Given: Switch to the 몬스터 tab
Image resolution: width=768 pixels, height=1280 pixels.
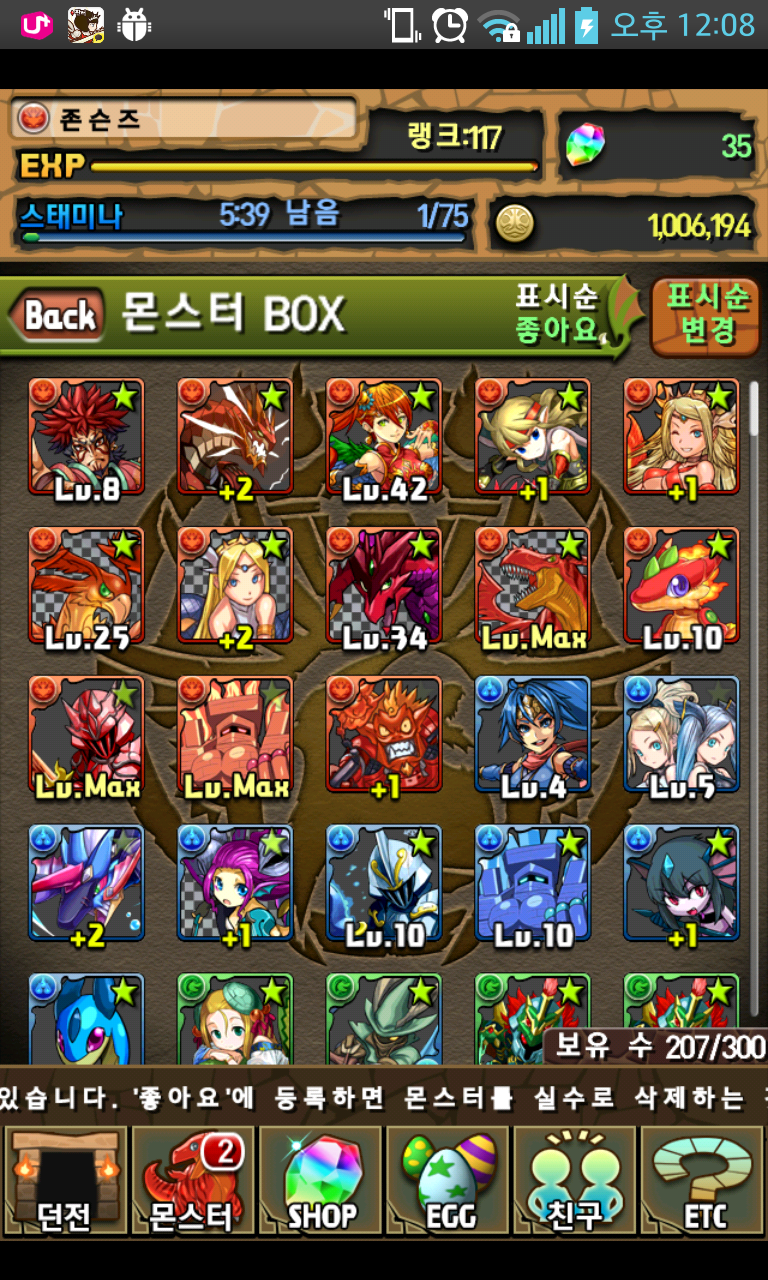Looking at the screenshot, I should tap(192, 1180).
